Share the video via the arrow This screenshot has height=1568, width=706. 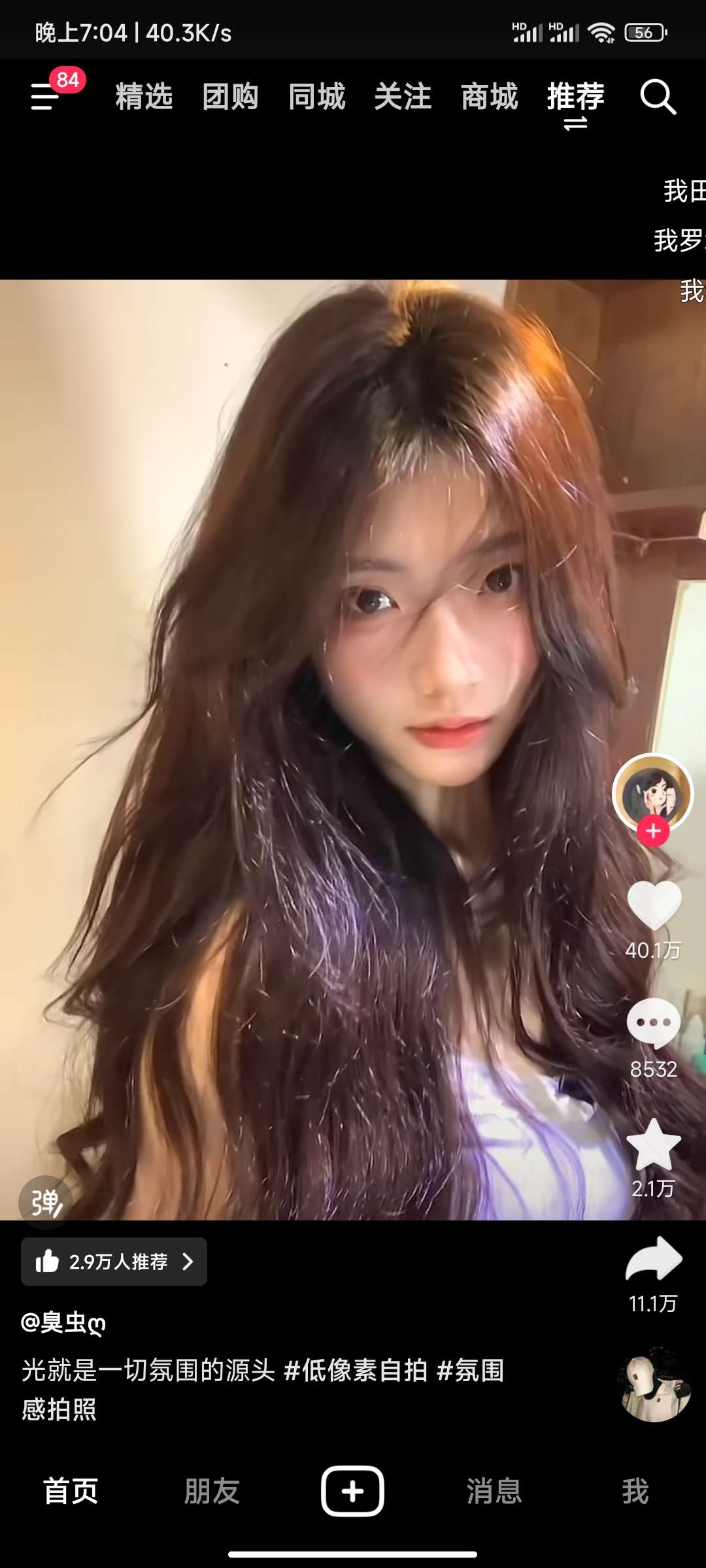(654, 1258)
